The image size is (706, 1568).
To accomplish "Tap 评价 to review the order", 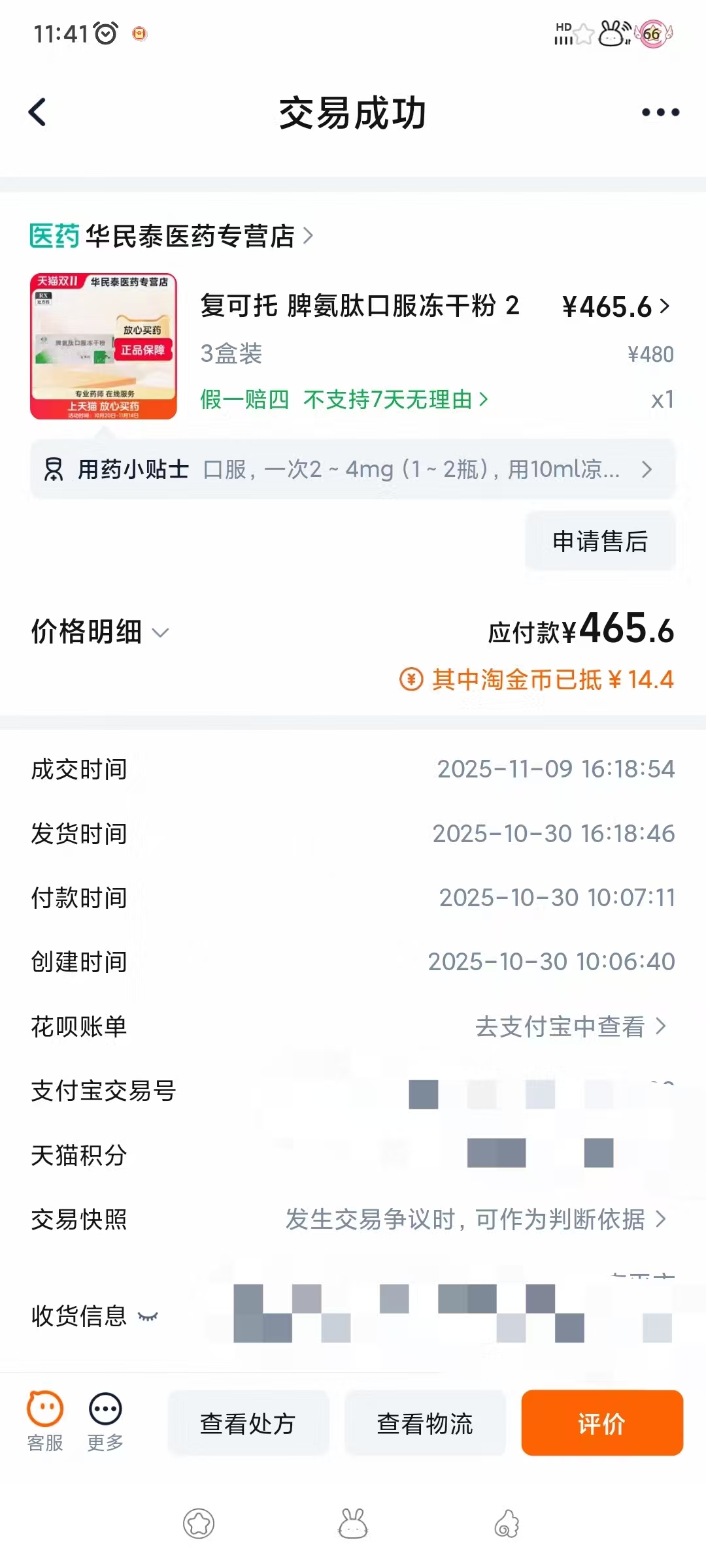I will click(x=601, y=1423).
